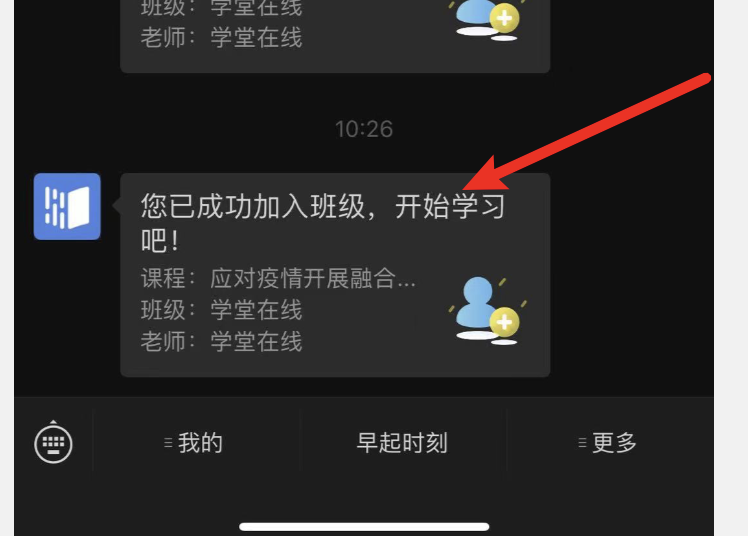The height and width of the screenshot is (536, 748).
Task: Open the account avatar beside the message
Action: [67, 207]
